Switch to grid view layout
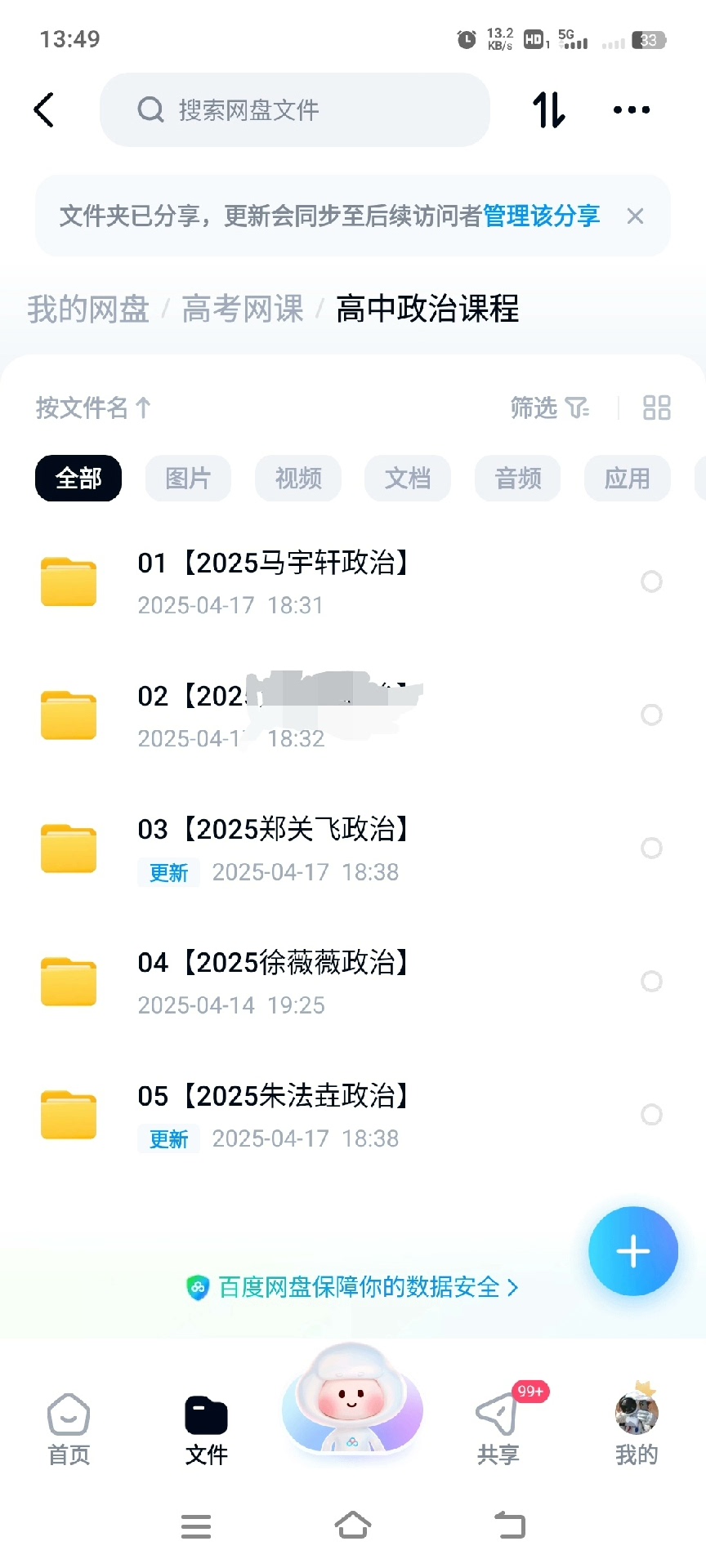 click(x=656, y=408)
